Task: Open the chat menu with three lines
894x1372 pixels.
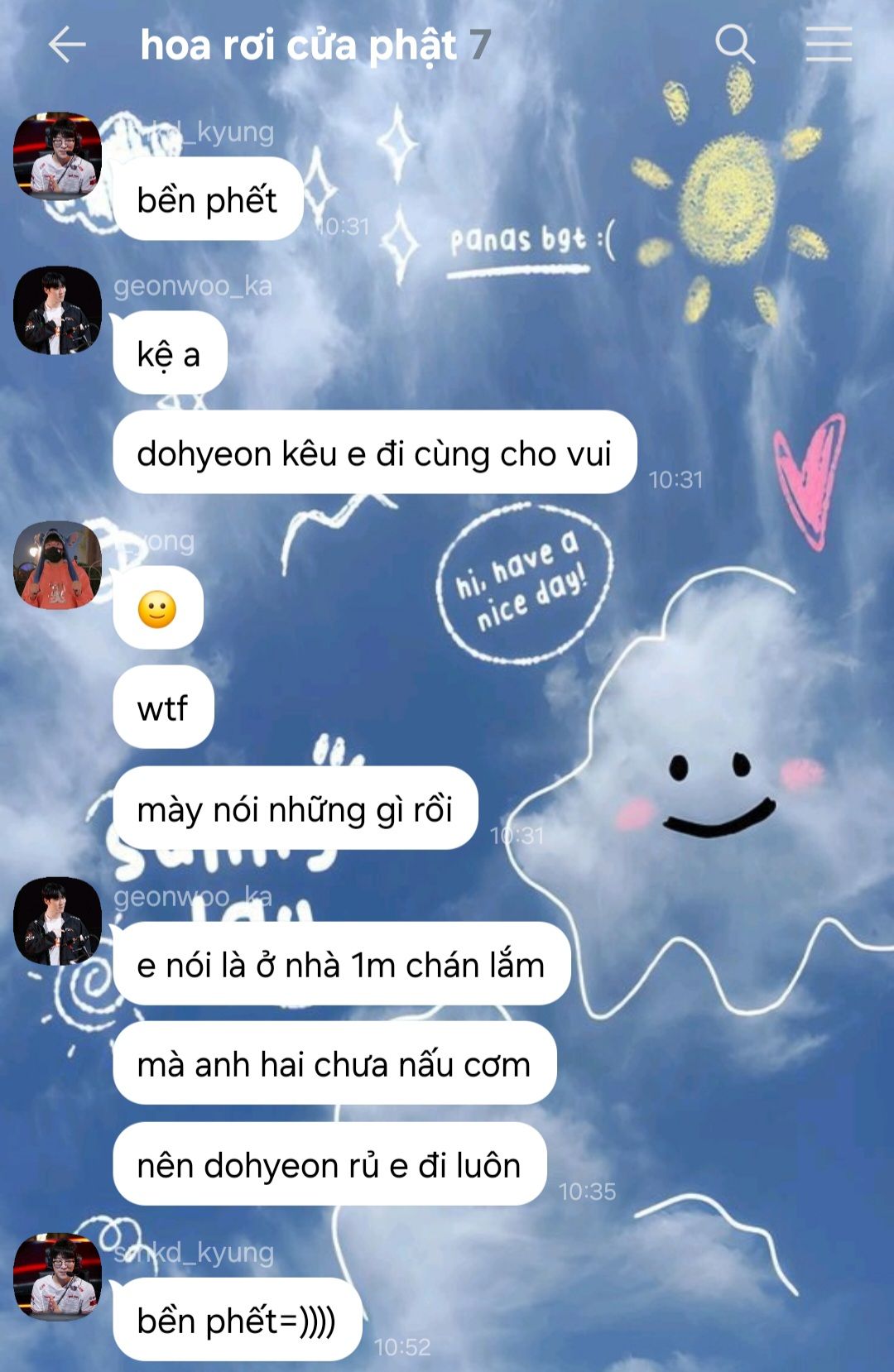Action: [x=829, y=45]
